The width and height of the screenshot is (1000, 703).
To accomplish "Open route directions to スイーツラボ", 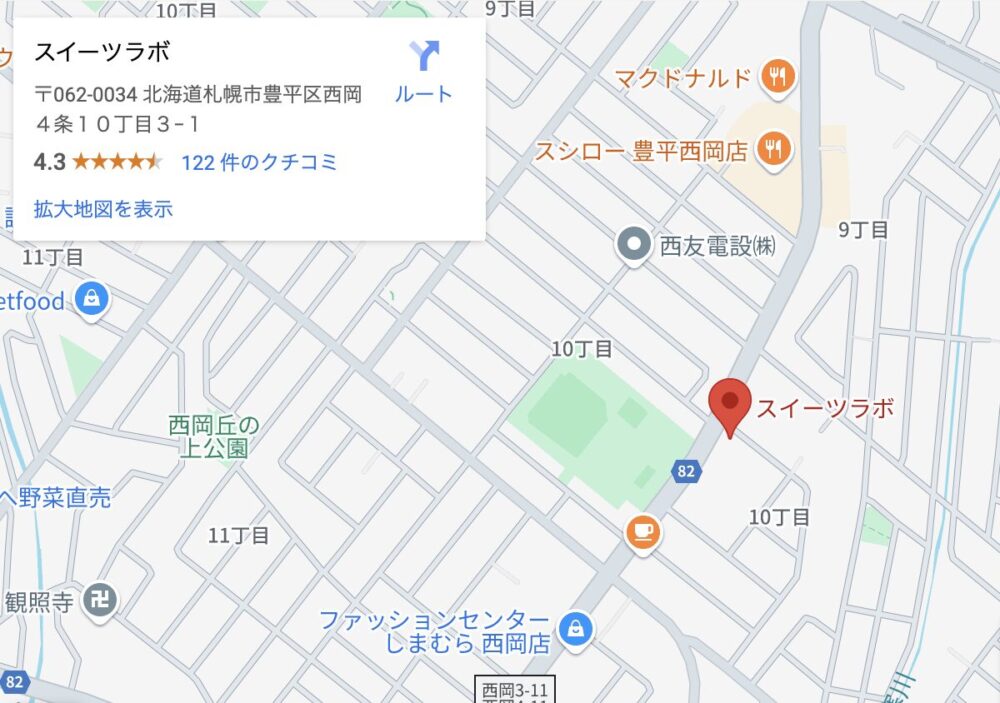I will pos(423,71).
